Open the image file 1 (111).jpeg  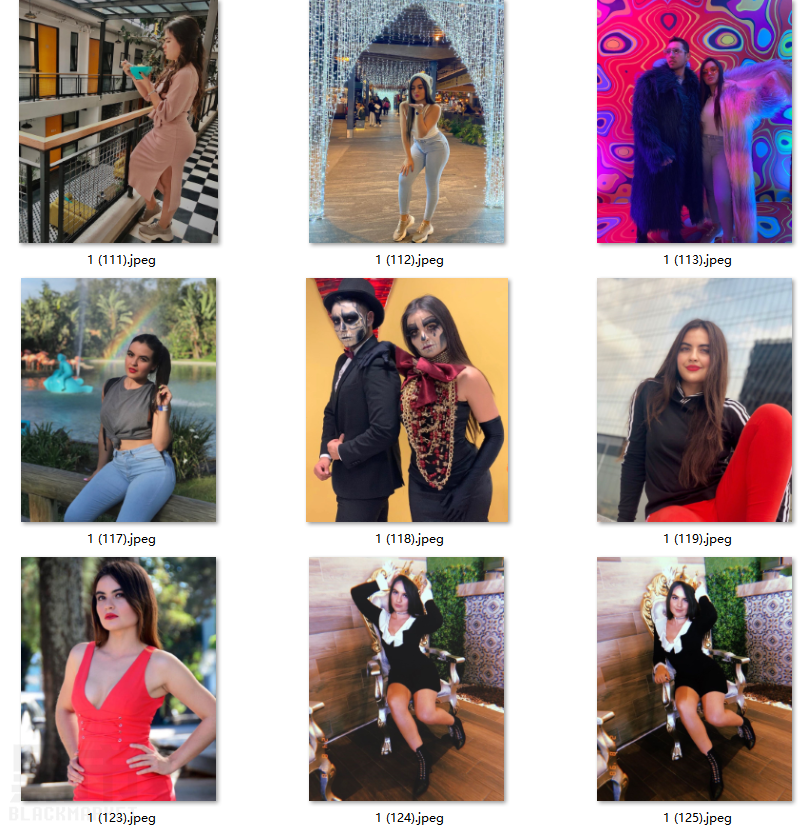coord(118,121)
